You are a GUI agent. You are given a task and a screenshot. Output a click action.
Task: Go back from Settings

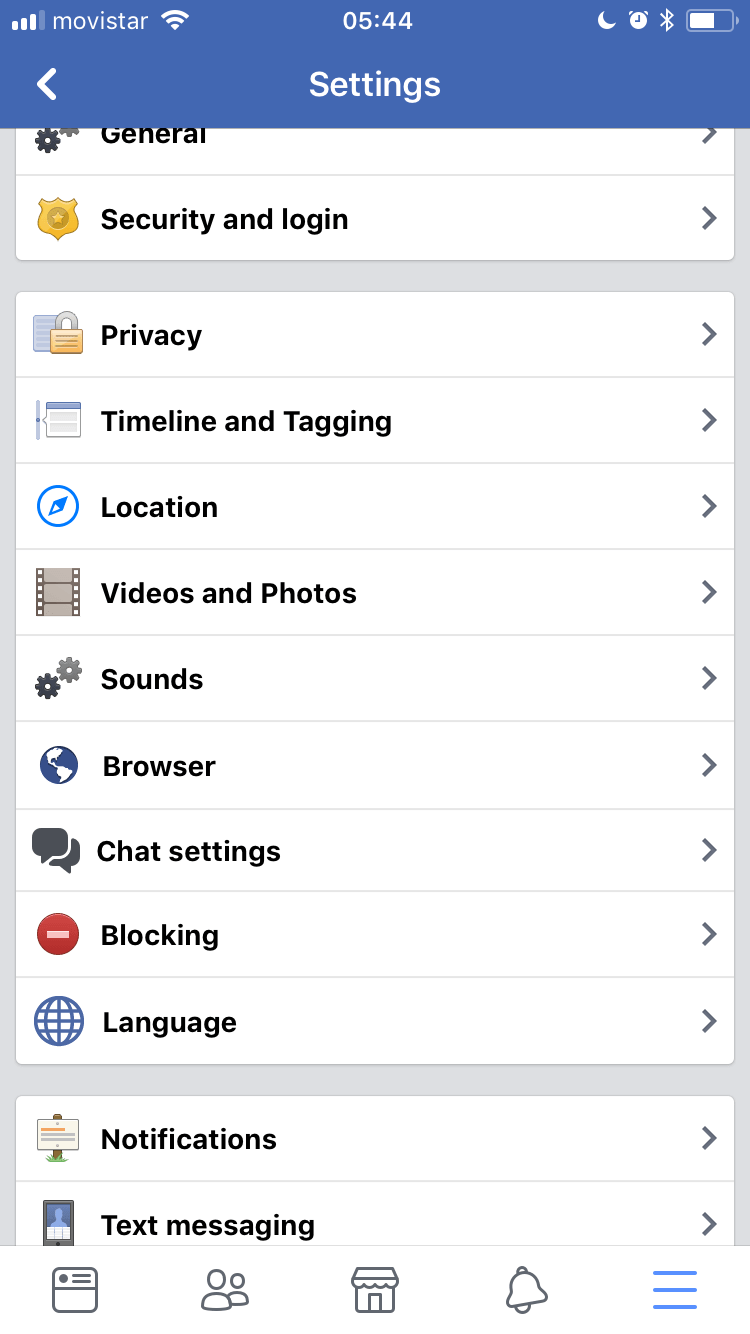point(47,84)
